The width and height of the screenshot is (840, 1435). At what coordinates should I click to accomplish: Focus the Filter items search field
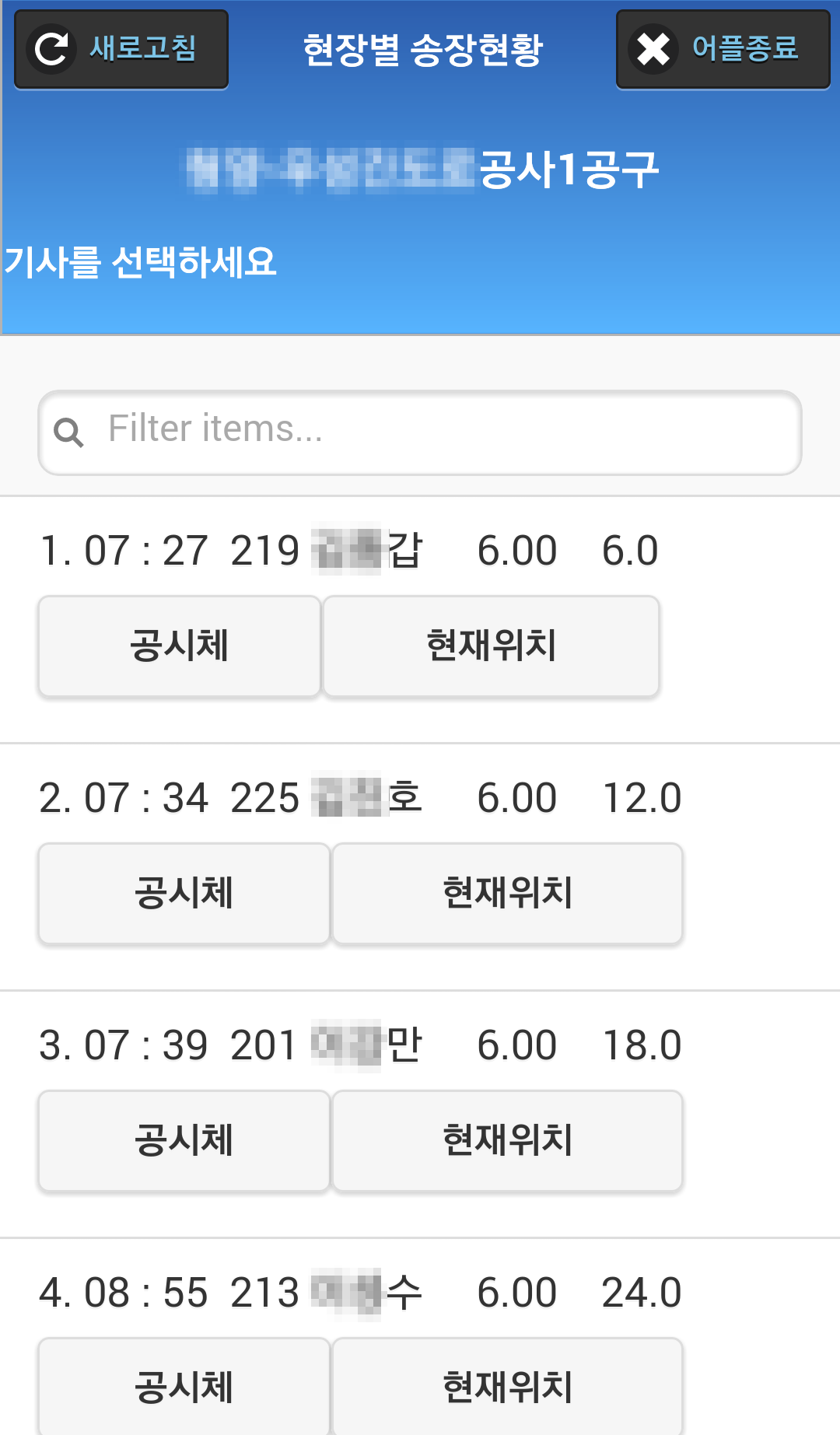[420, 432]
